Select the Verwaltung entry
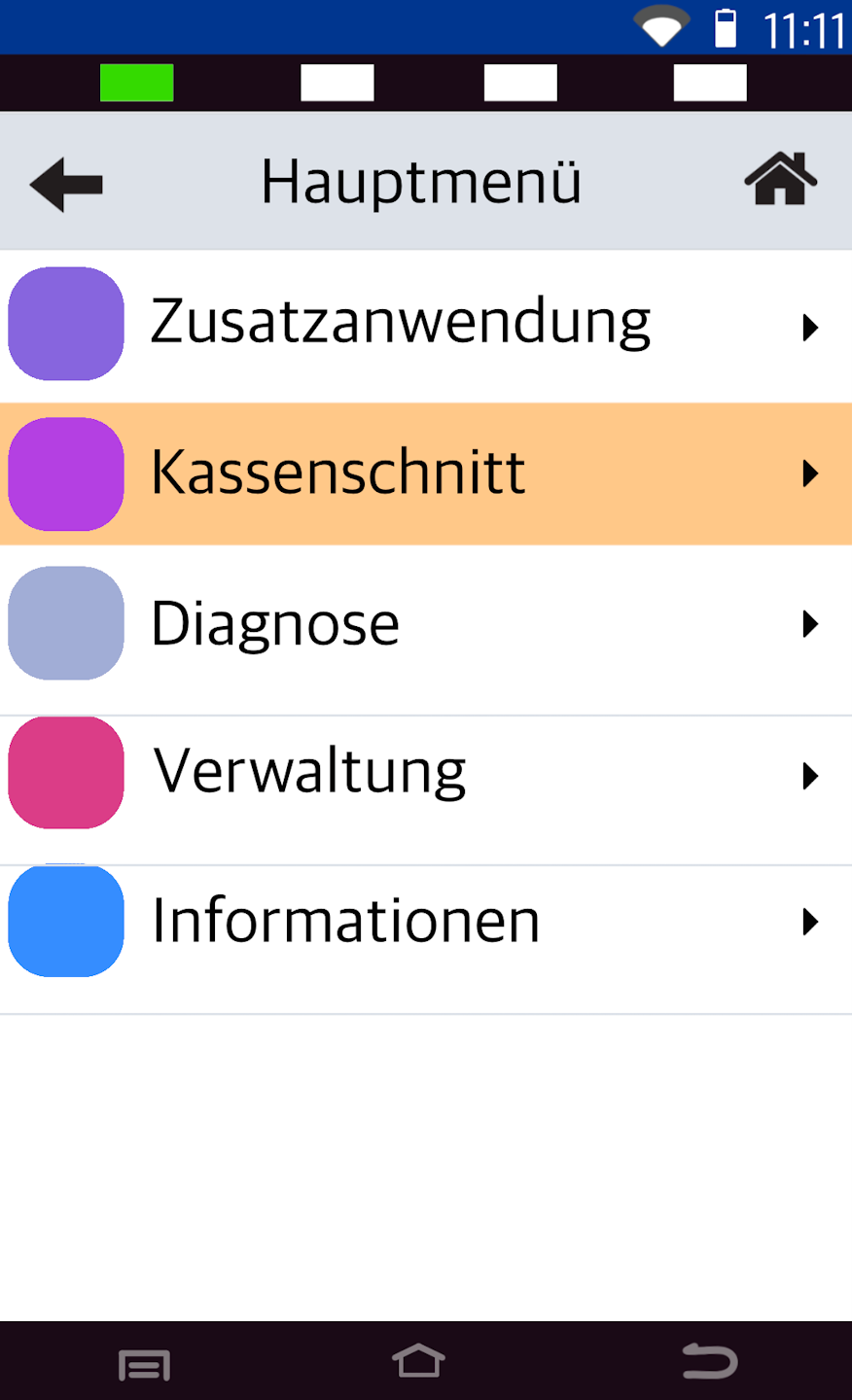This screenshot has width=852, height=1400. [x=426, y=773]
